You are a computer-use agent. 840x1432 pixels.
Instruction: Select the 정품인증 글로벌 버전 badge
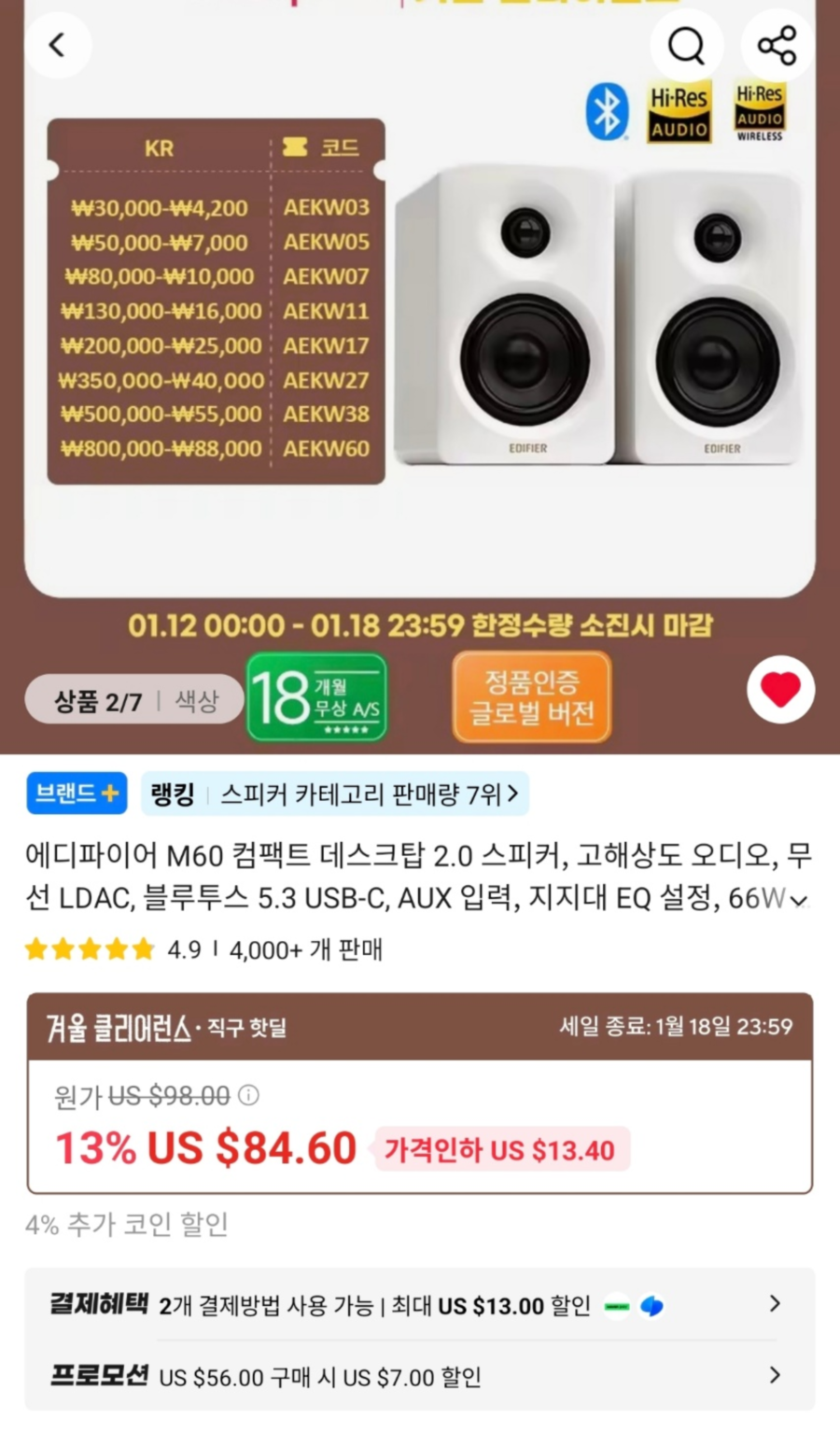[531, 697]
